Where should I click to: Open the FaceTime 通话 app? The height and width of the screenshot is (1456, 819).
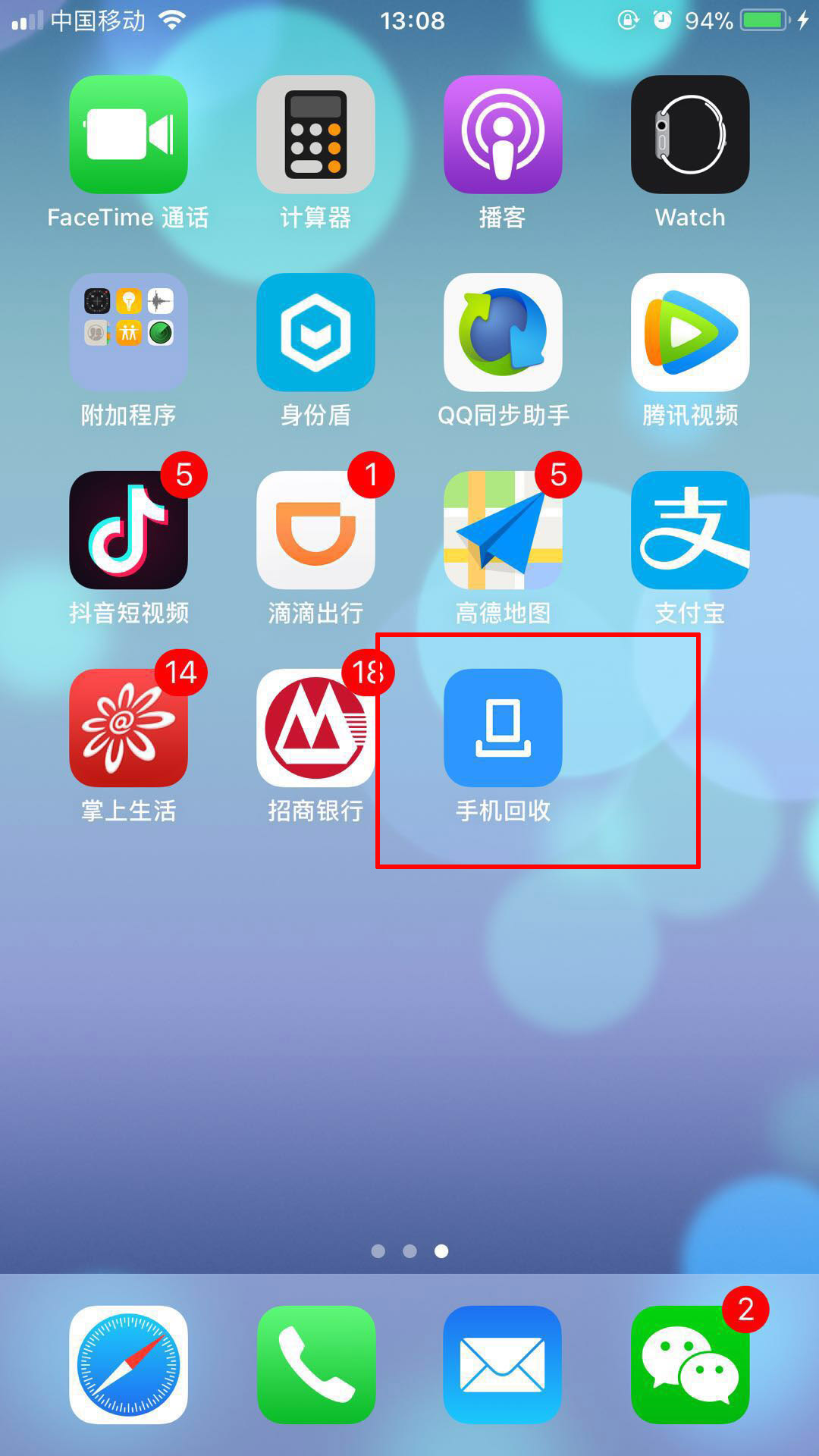click(128, 134)
